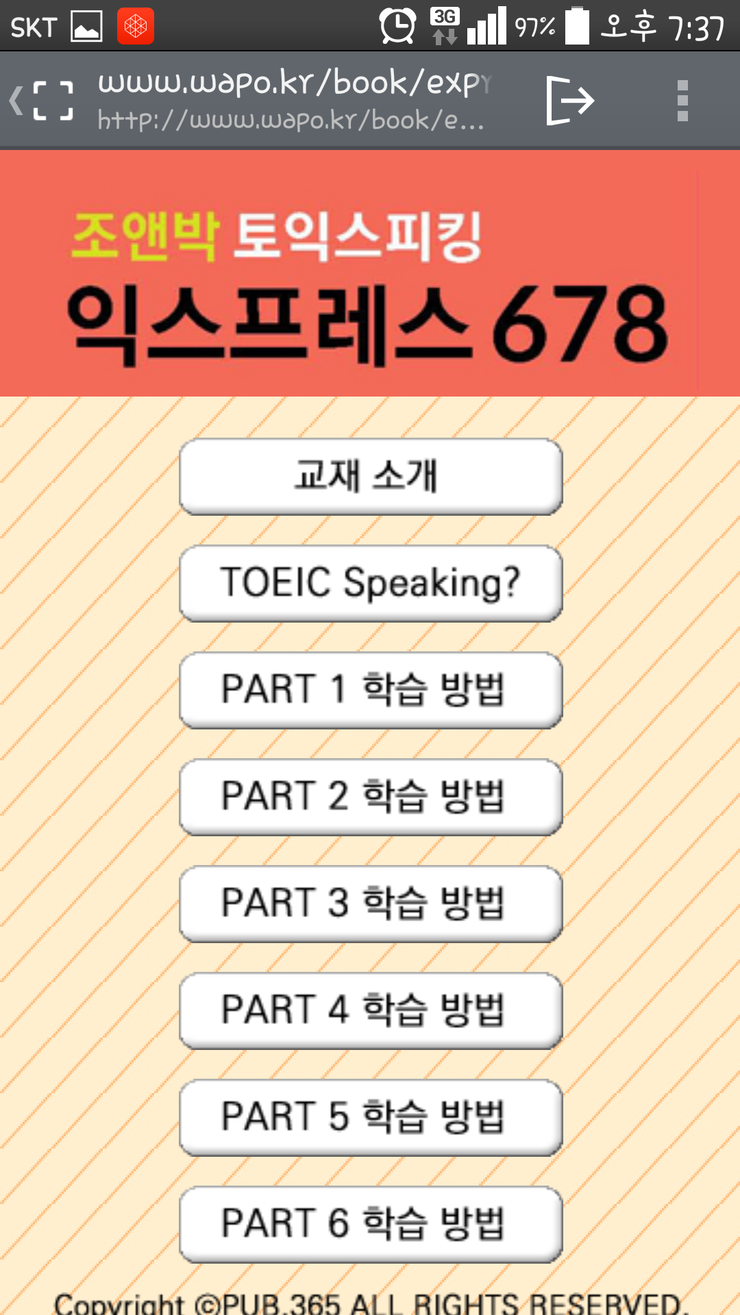Tap the TOEIC Speaking? button
Viewport: 740px width, 1315px height.
coord(370,583)
